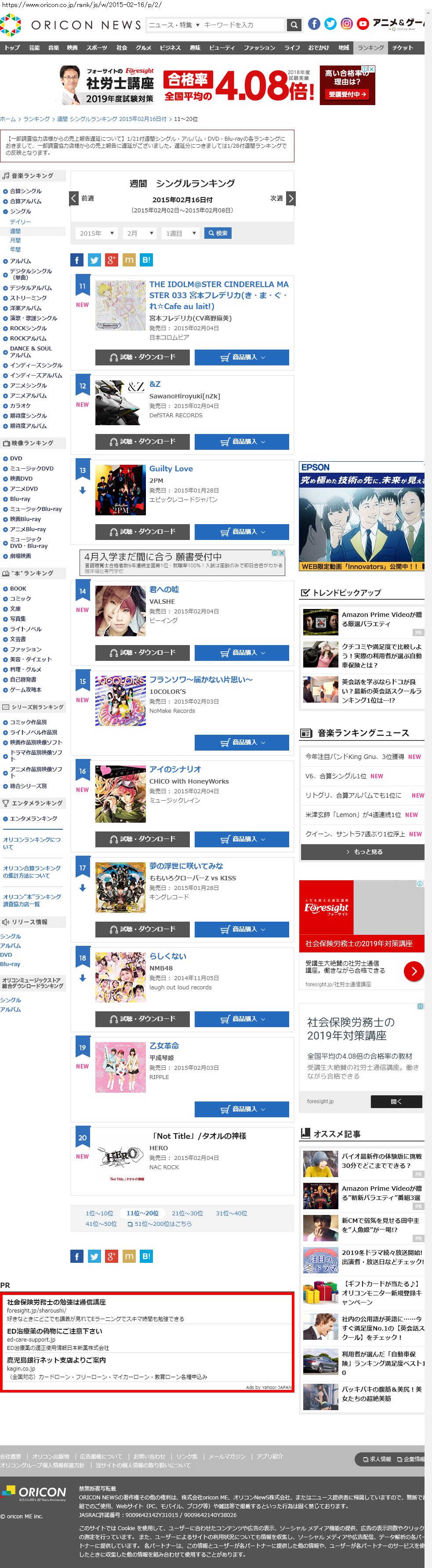The height and width of the screenshot is (1568, 432).
Task: Tap the blue 検索 button
Action: click(x=217, y=233)
